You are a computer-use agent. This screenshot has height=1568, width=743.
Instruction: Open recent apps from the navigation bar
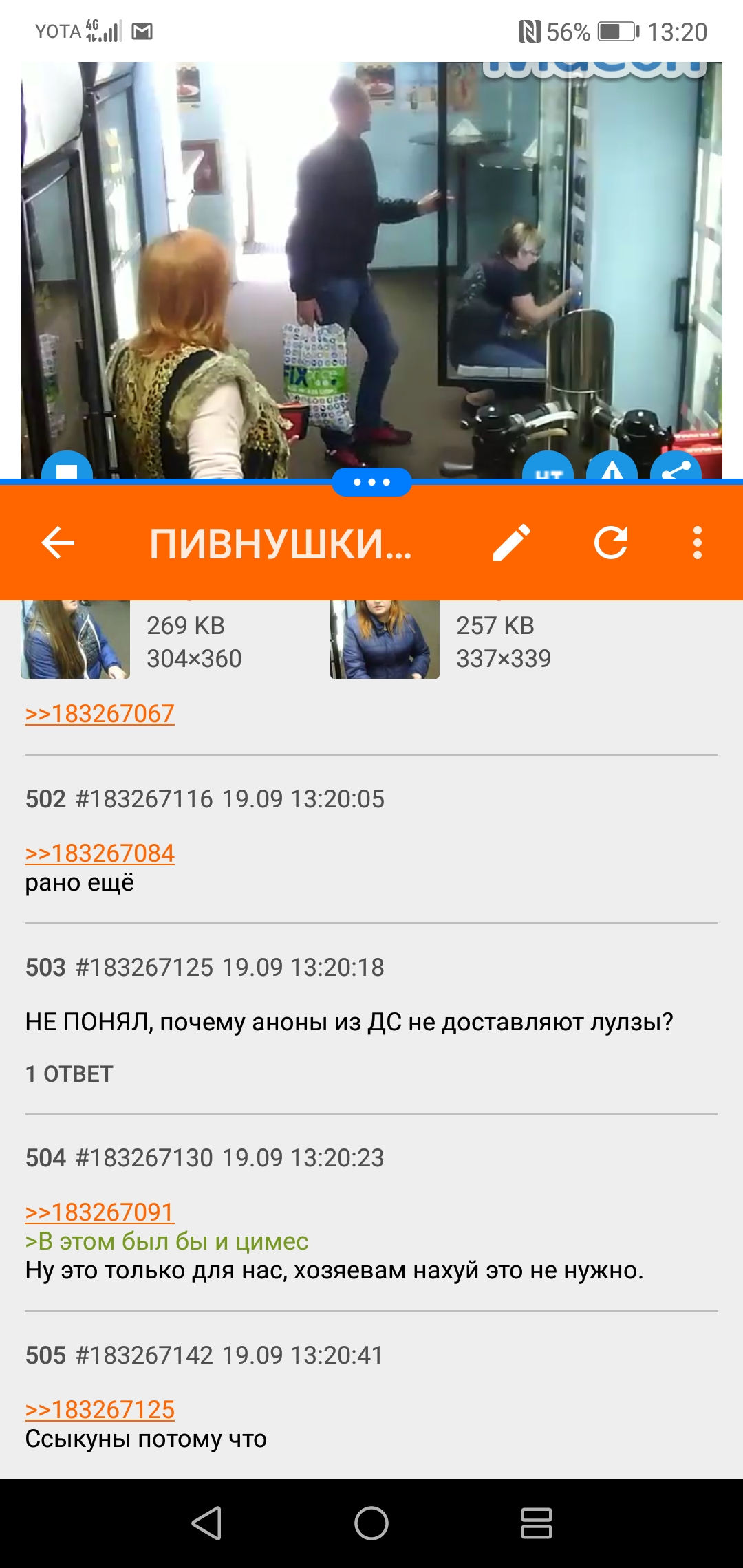[x=537, y=1523]
